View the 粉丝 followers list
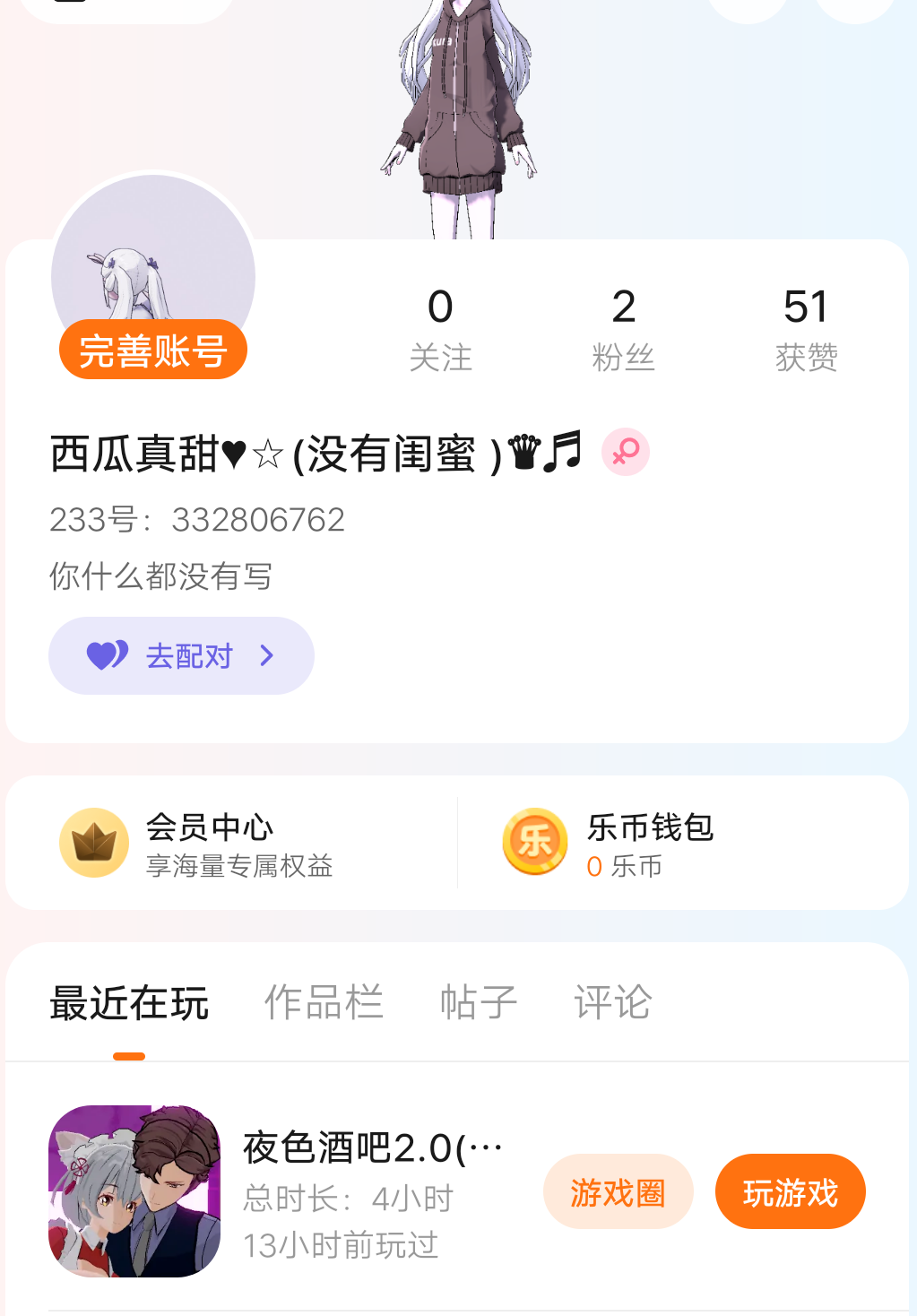This screenshot has height=1316, width=917. pos(623,329)
